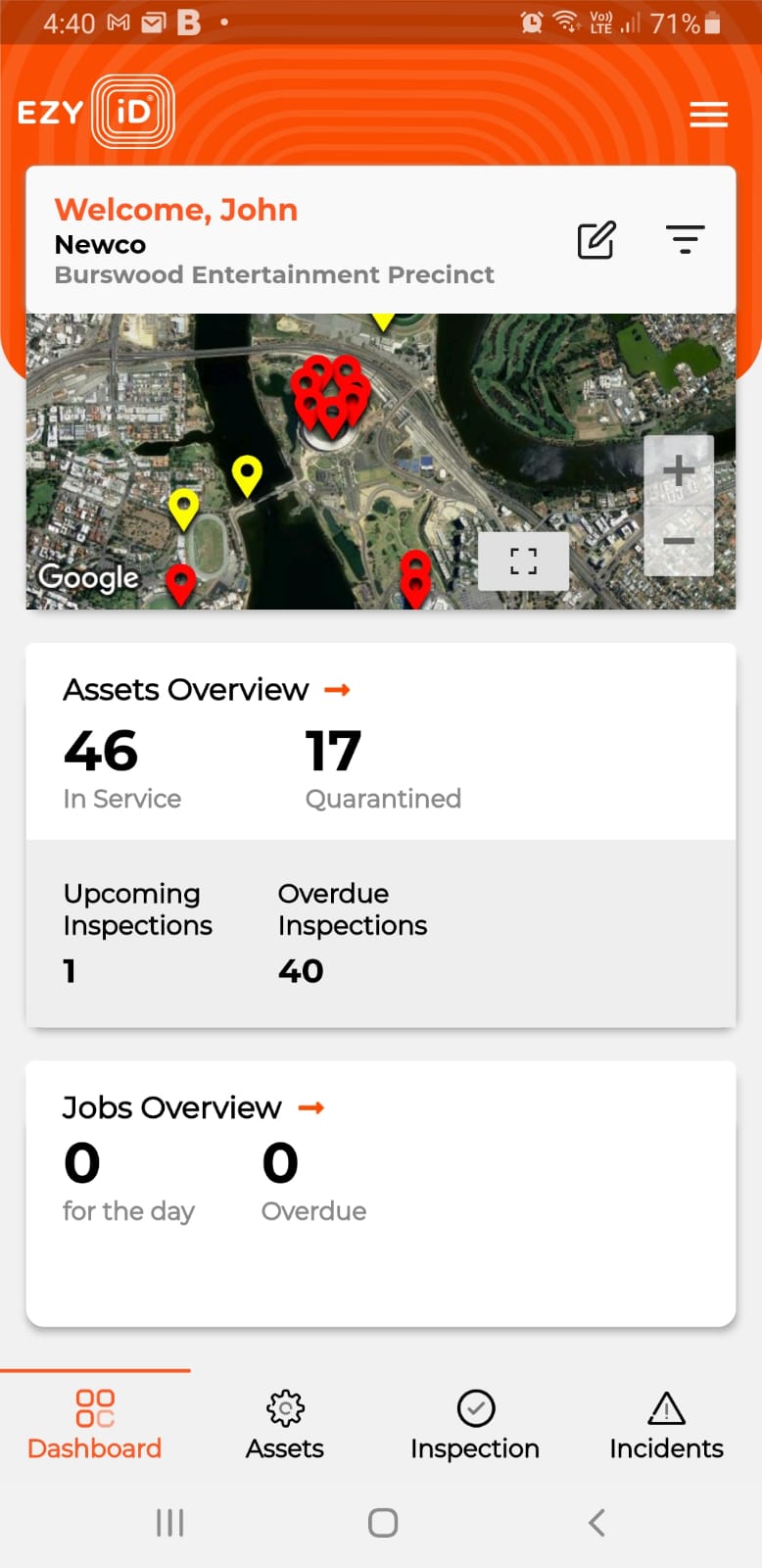Screen dimensions: 762x1568
Task: Open the Incidents warning triangle icon
Action: click(665, 1408)
